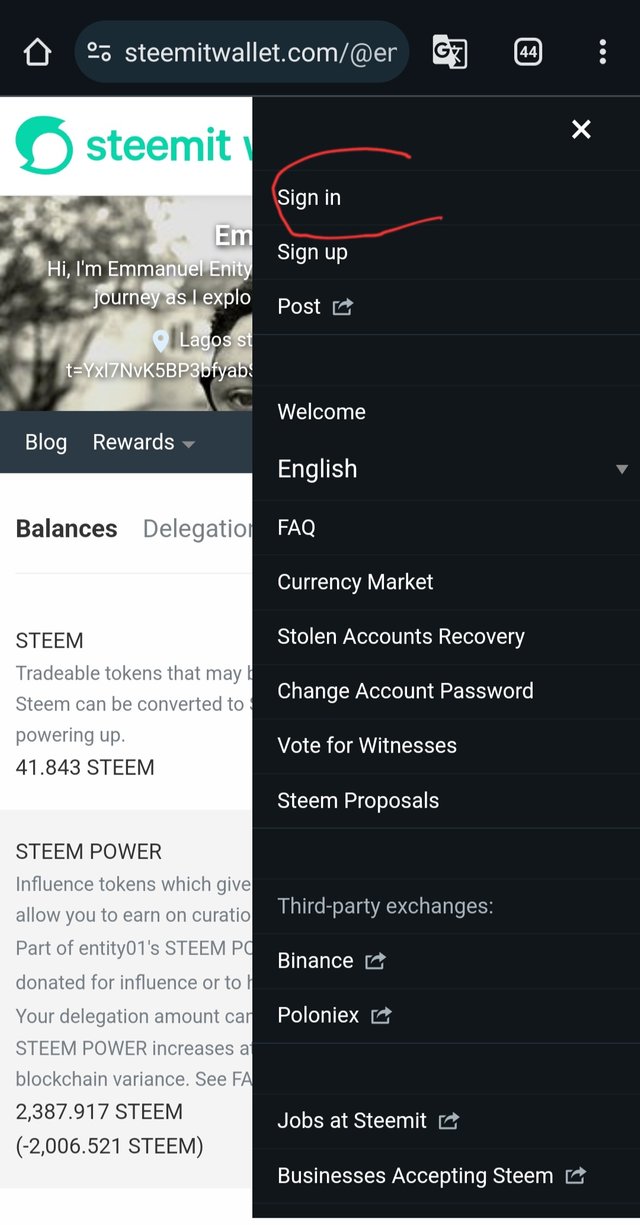Open the browser overflow menu
Screen dimensions: 640x1225
602,52
